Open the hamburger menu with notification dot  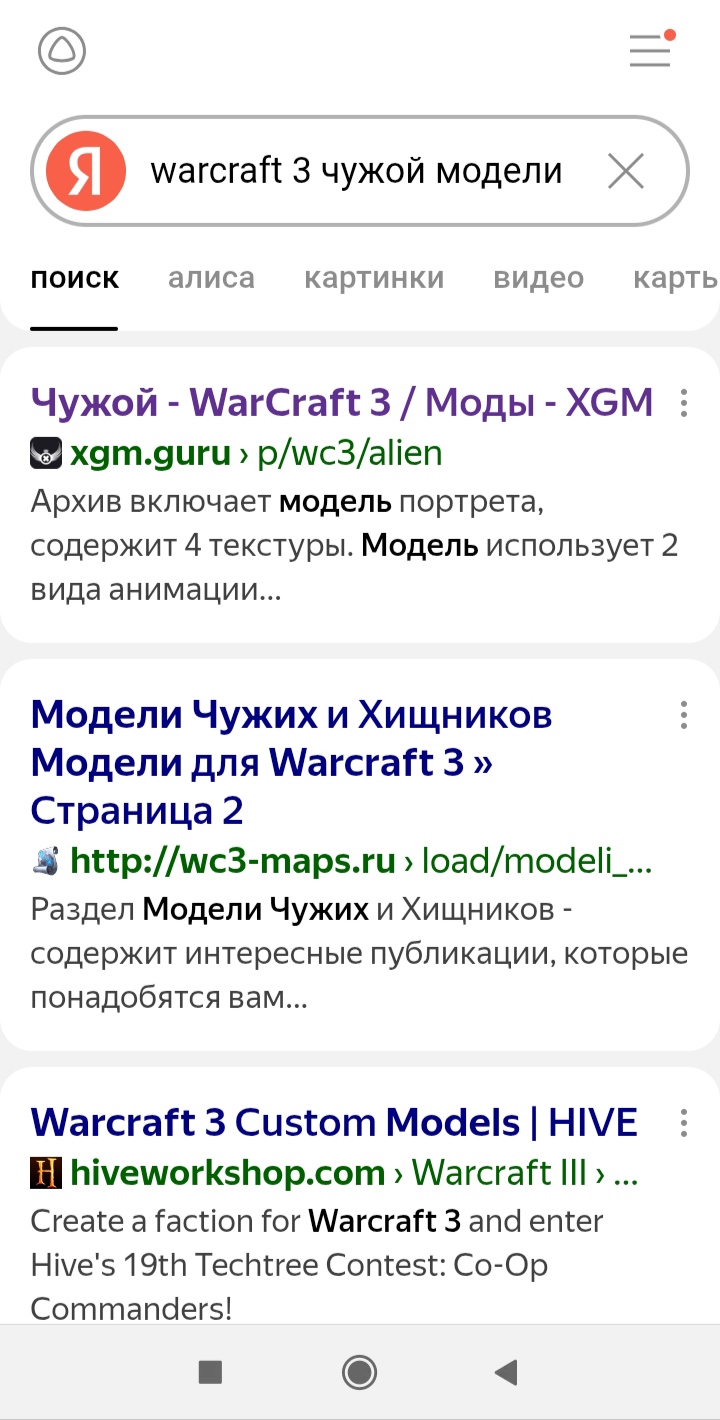[x=652, y=49]
